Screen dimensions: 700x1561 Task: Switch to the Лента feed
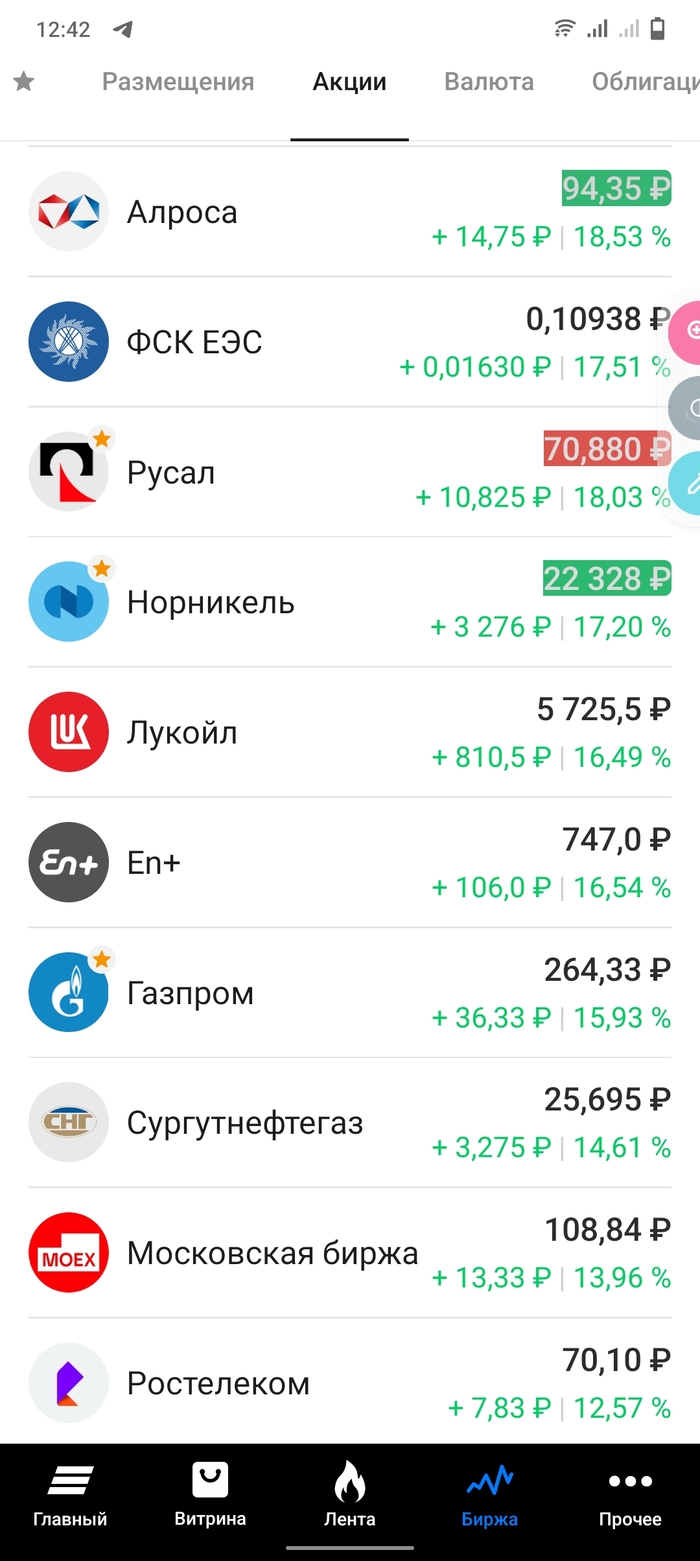pos(350,1496)
